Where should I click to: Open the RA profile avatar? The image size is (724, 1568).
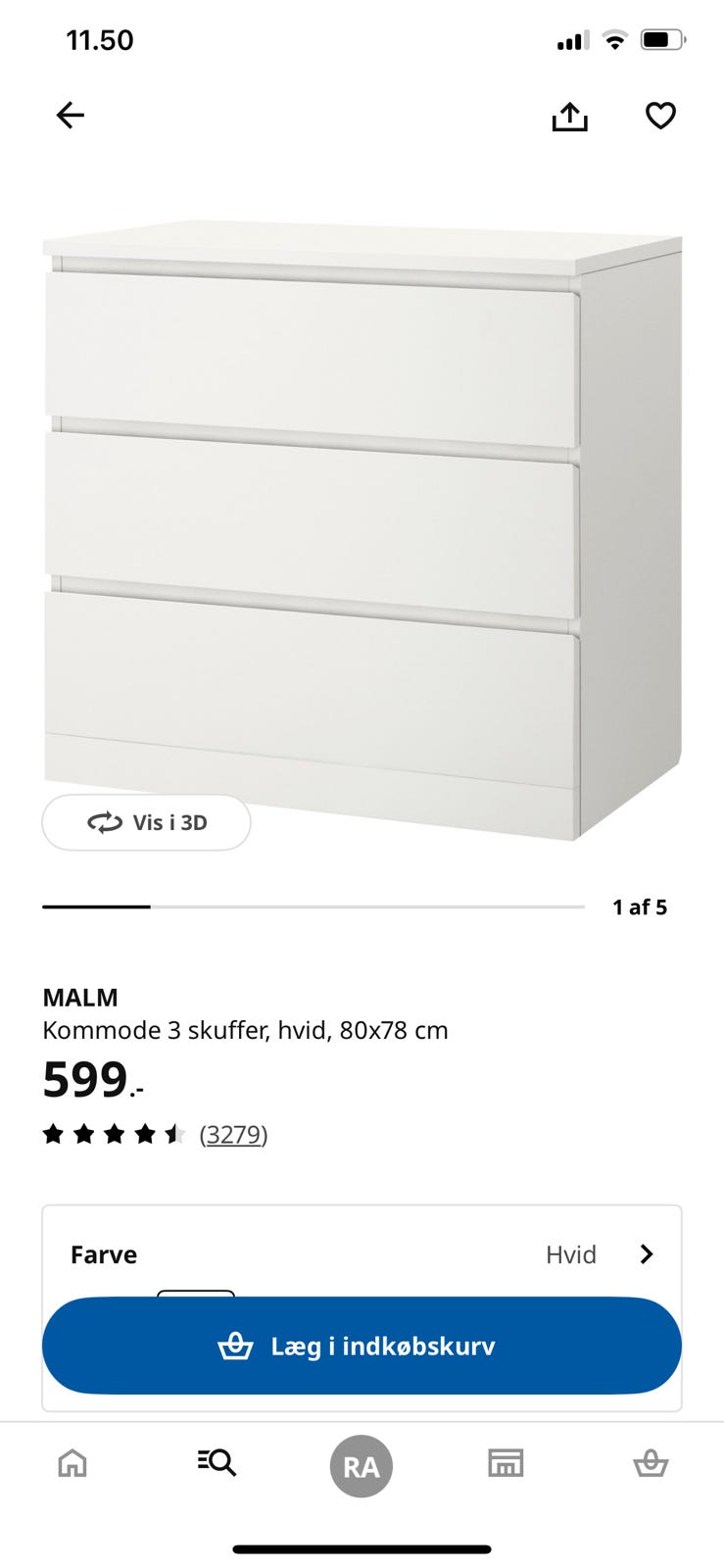tap(362, 1466)
